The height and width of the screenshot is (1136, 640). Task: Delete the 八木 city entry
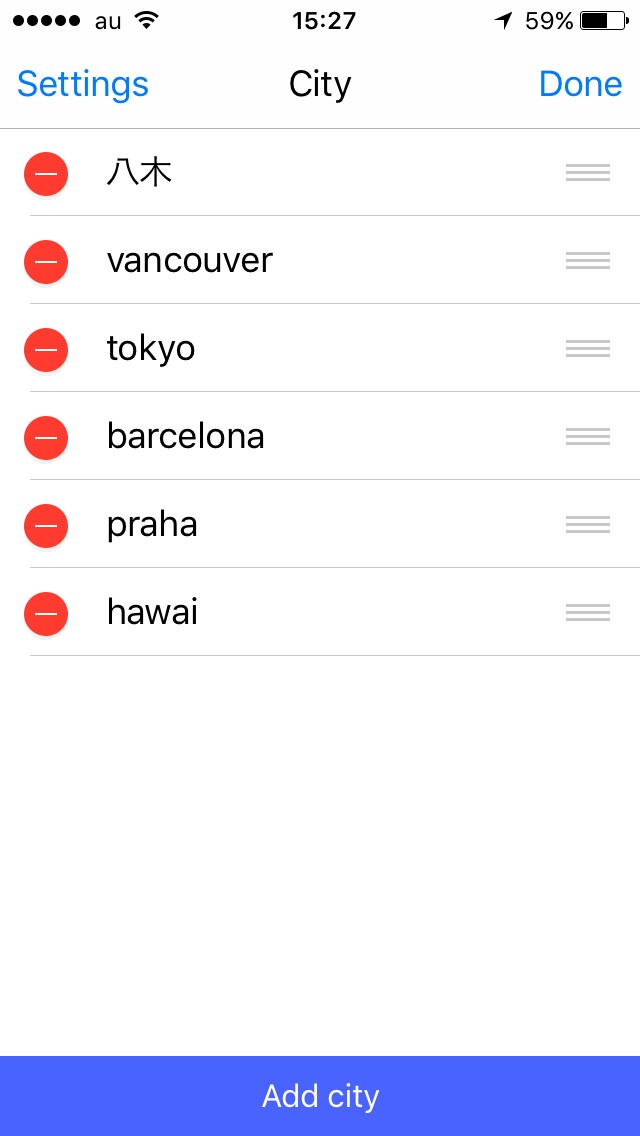click(46, 174)
